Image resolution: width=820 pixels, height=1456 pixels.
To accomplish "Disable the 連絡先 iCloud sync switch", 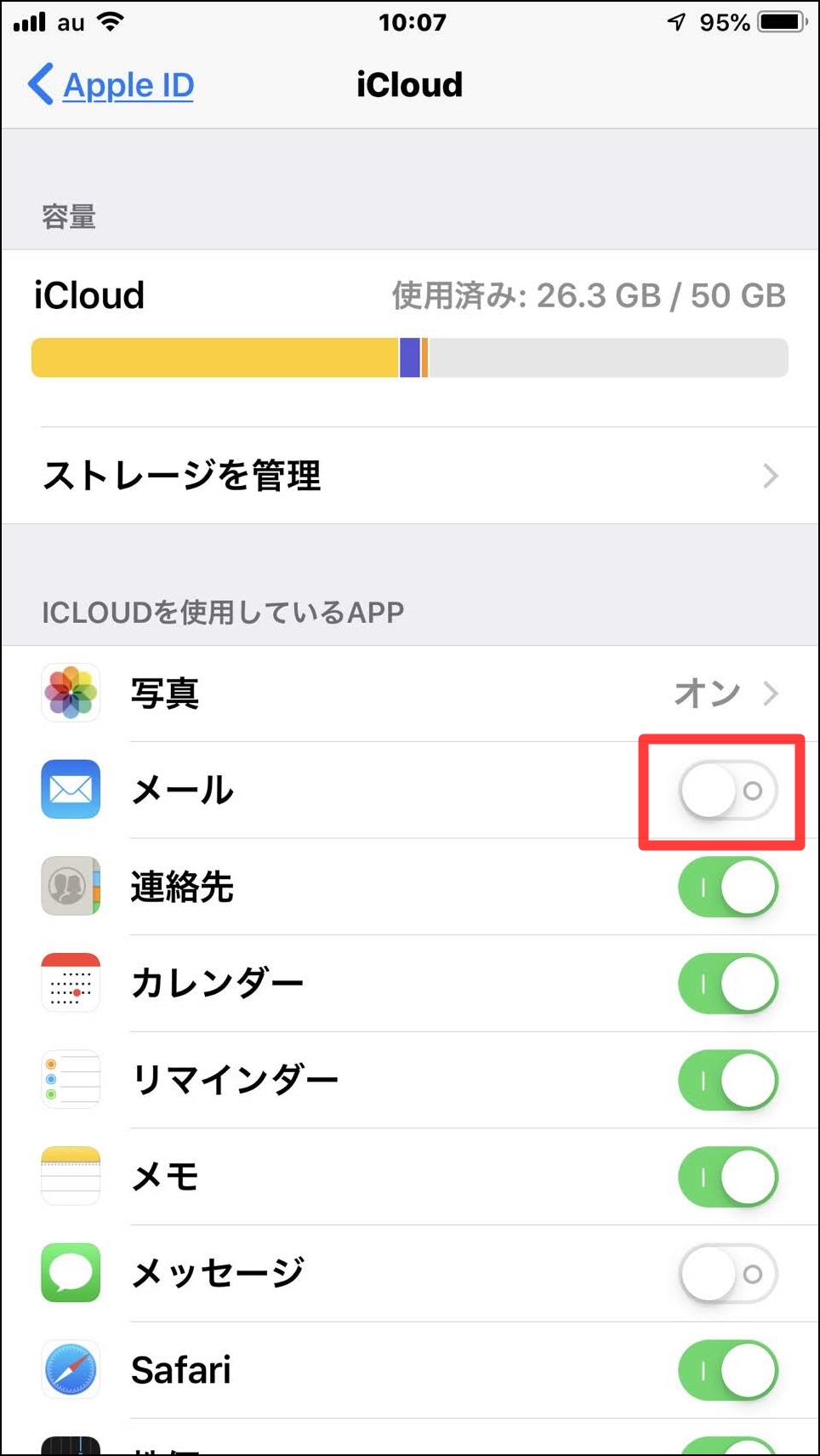I will coord(729,887).
